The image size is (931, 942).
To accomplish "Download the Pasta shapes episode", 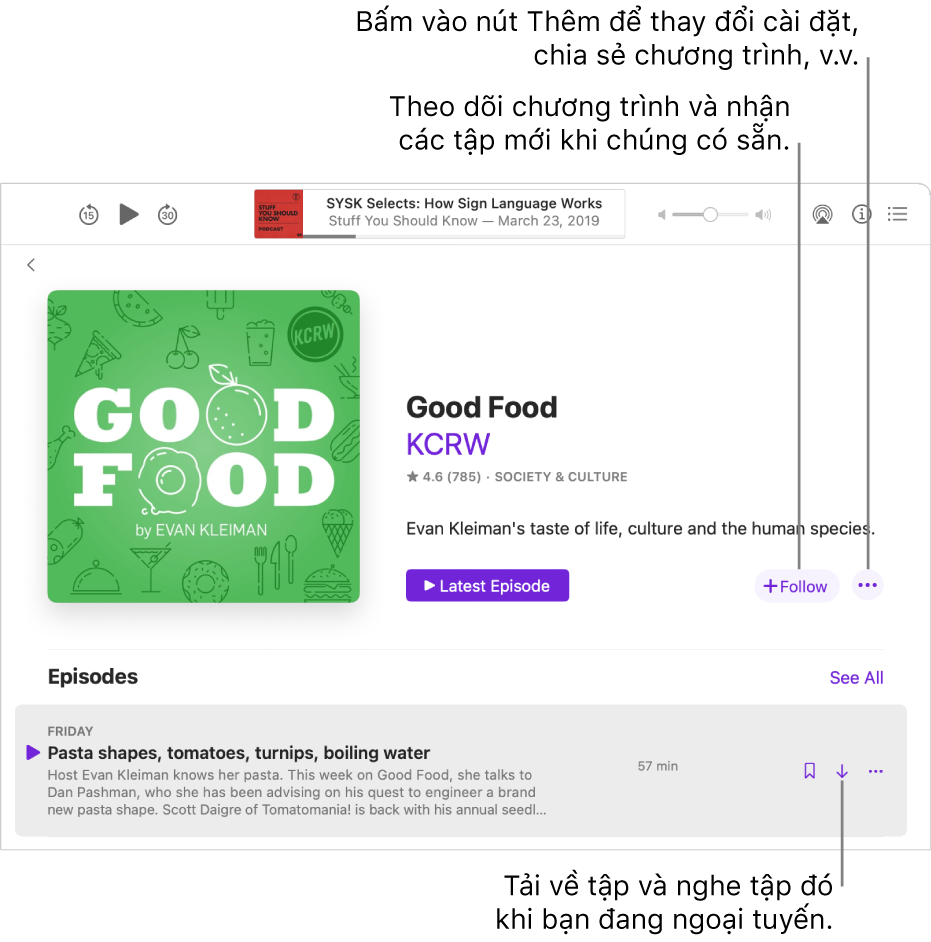I will point(842,771).
